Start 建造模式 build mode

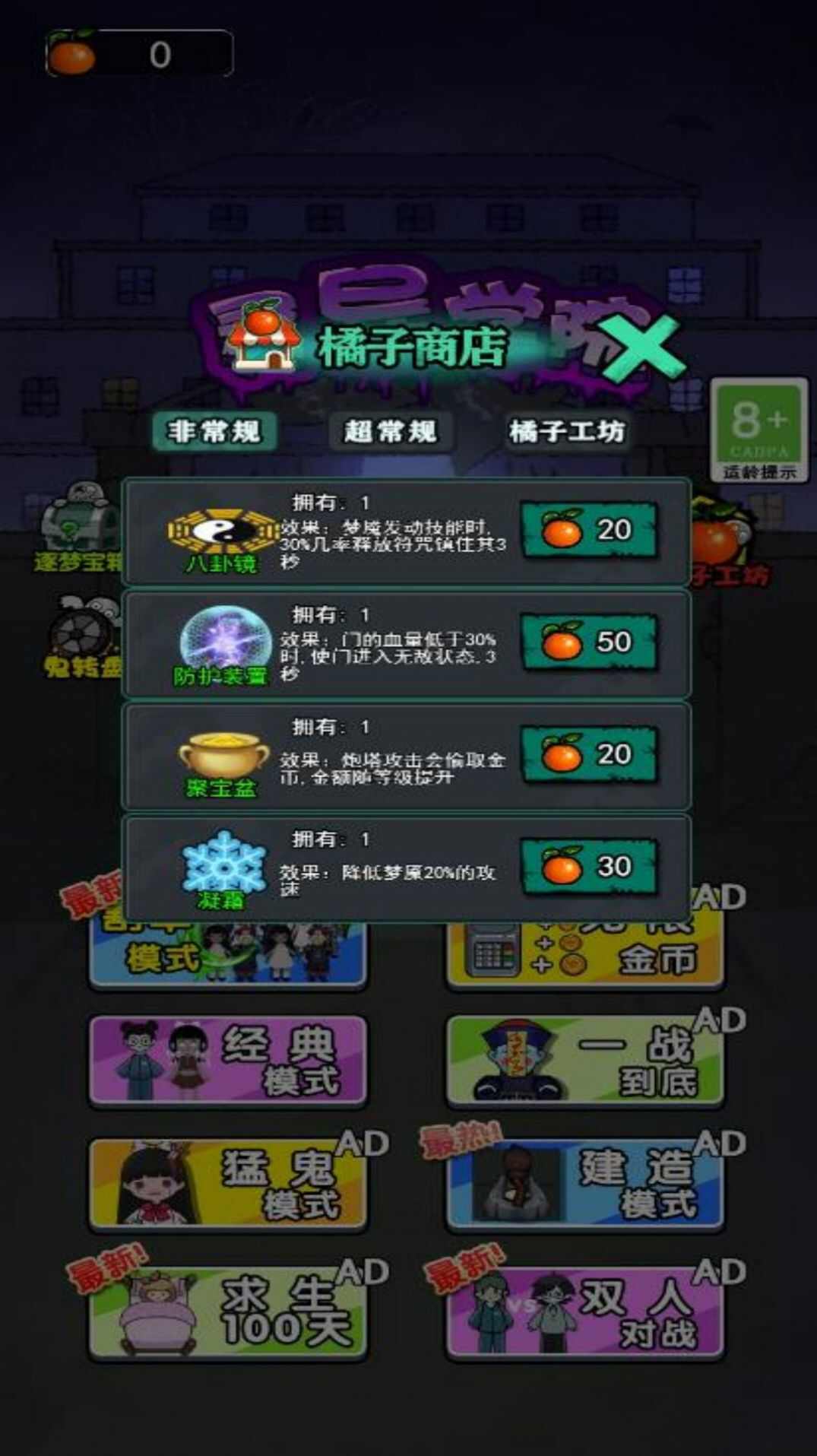(584, 1184)
